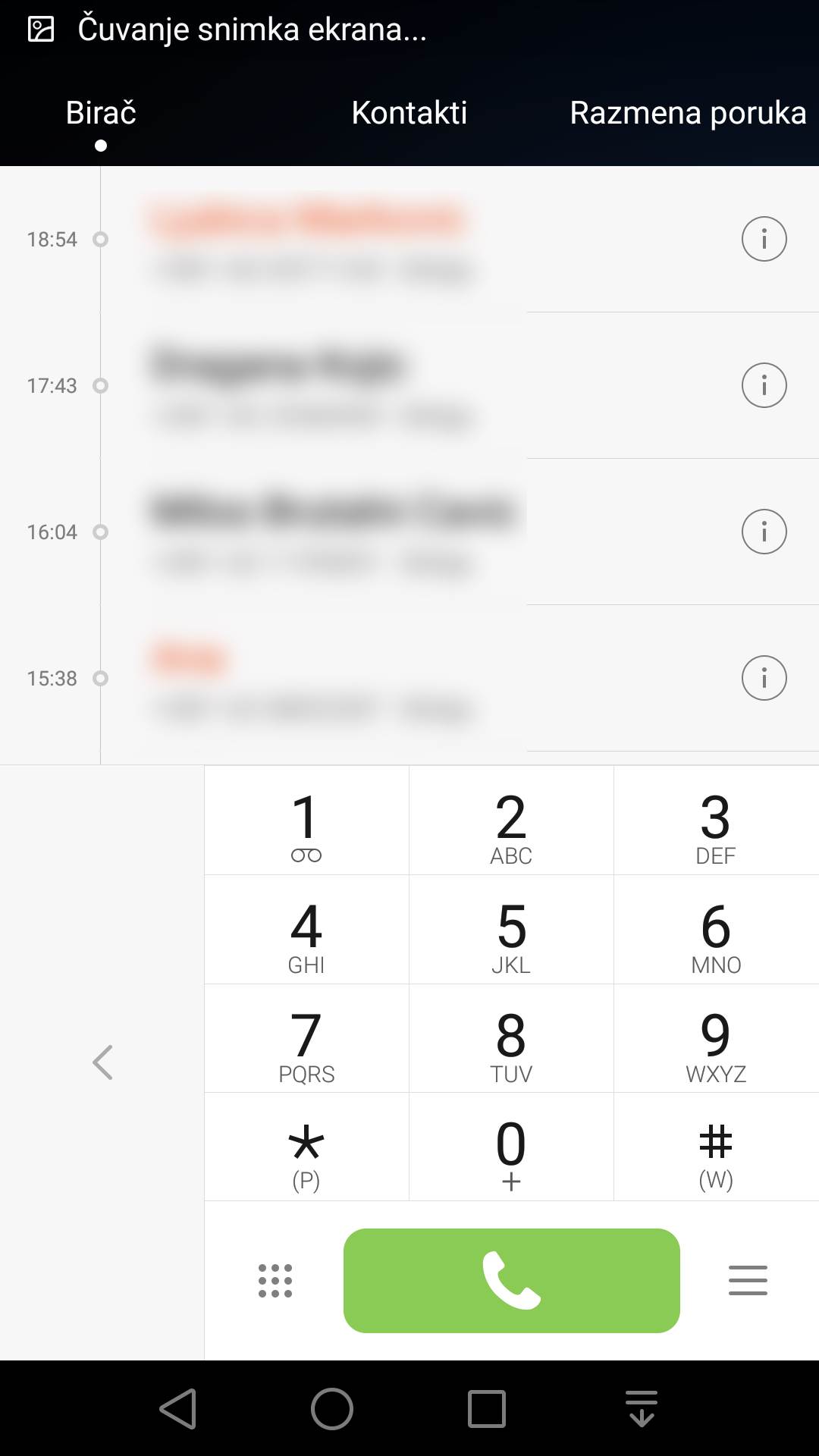The width and height of the screenshot is (819, 1456).
Task: Start the call with green button
Action: click(x=511, y=1281)
